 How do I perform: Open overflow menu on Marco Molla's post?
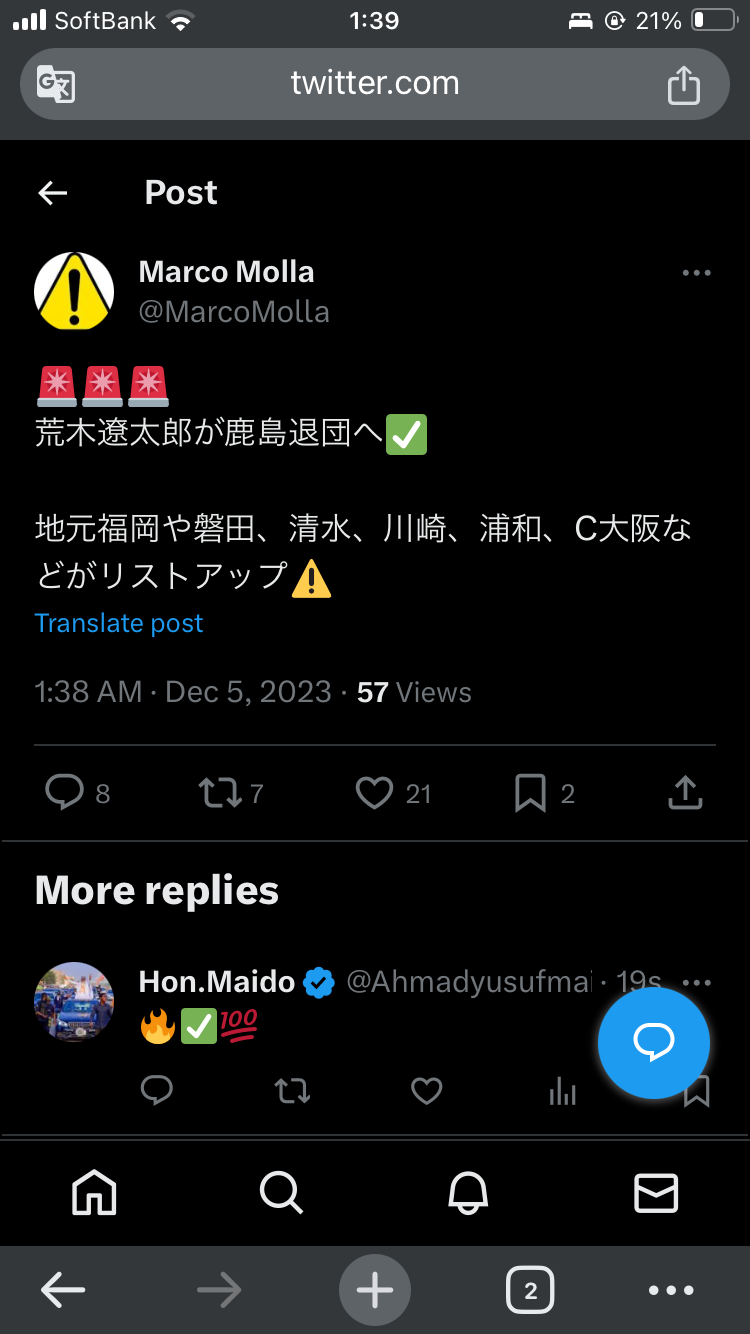pos(696,273)
